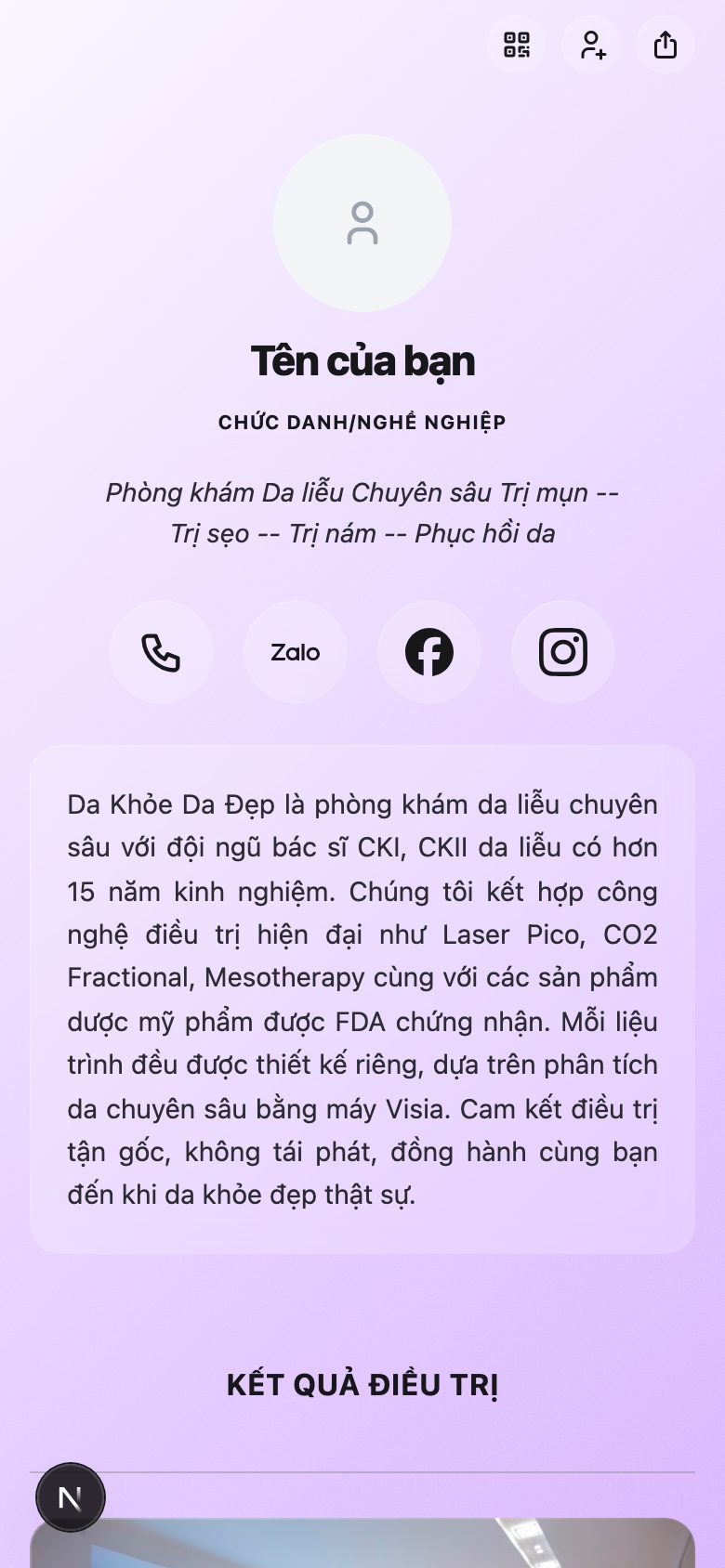Tap the phone call icon

[161, 651]
